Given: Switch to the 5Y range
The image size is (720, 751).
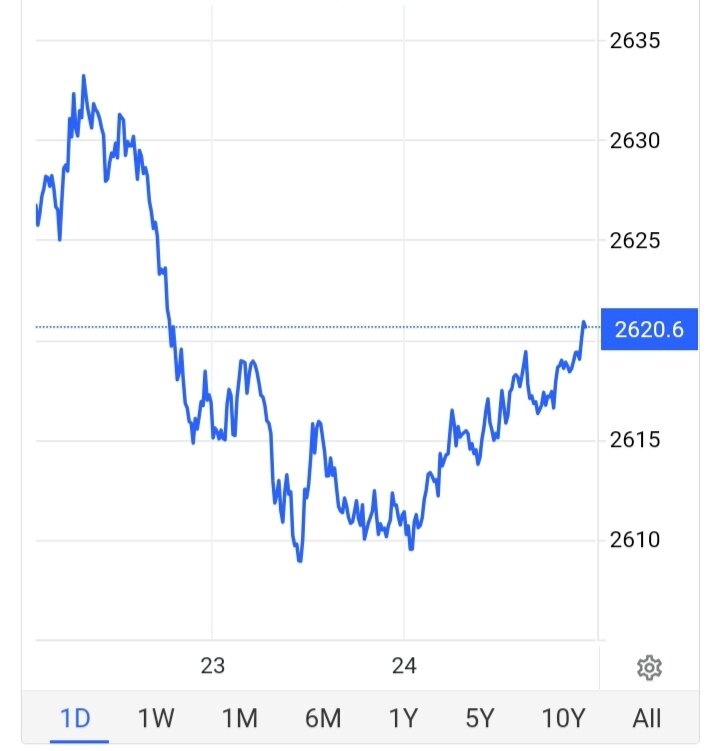Looking at the screenshot, I should (x=481, y=717).
